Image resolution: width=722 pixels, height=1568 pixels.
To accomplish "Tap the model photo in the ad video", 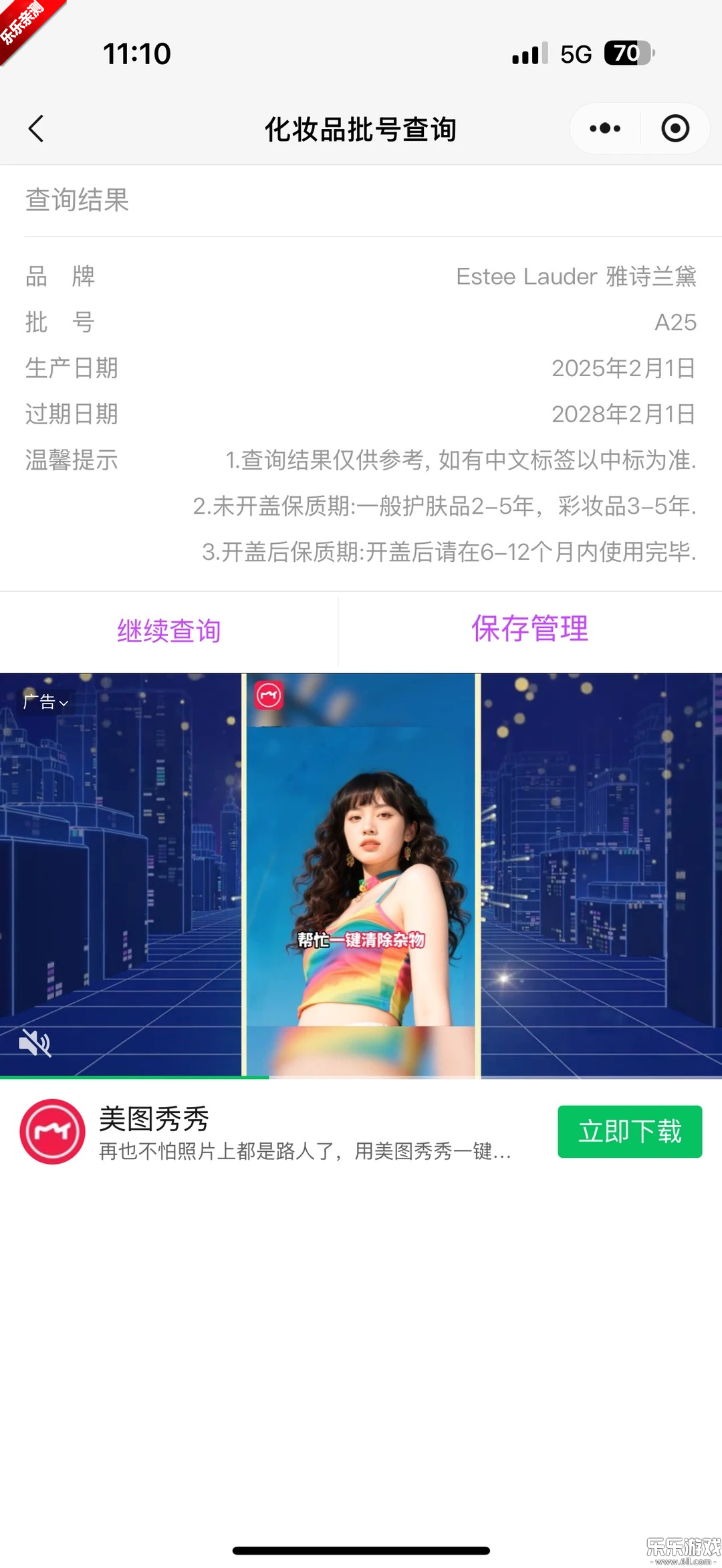I will (364, 869).
